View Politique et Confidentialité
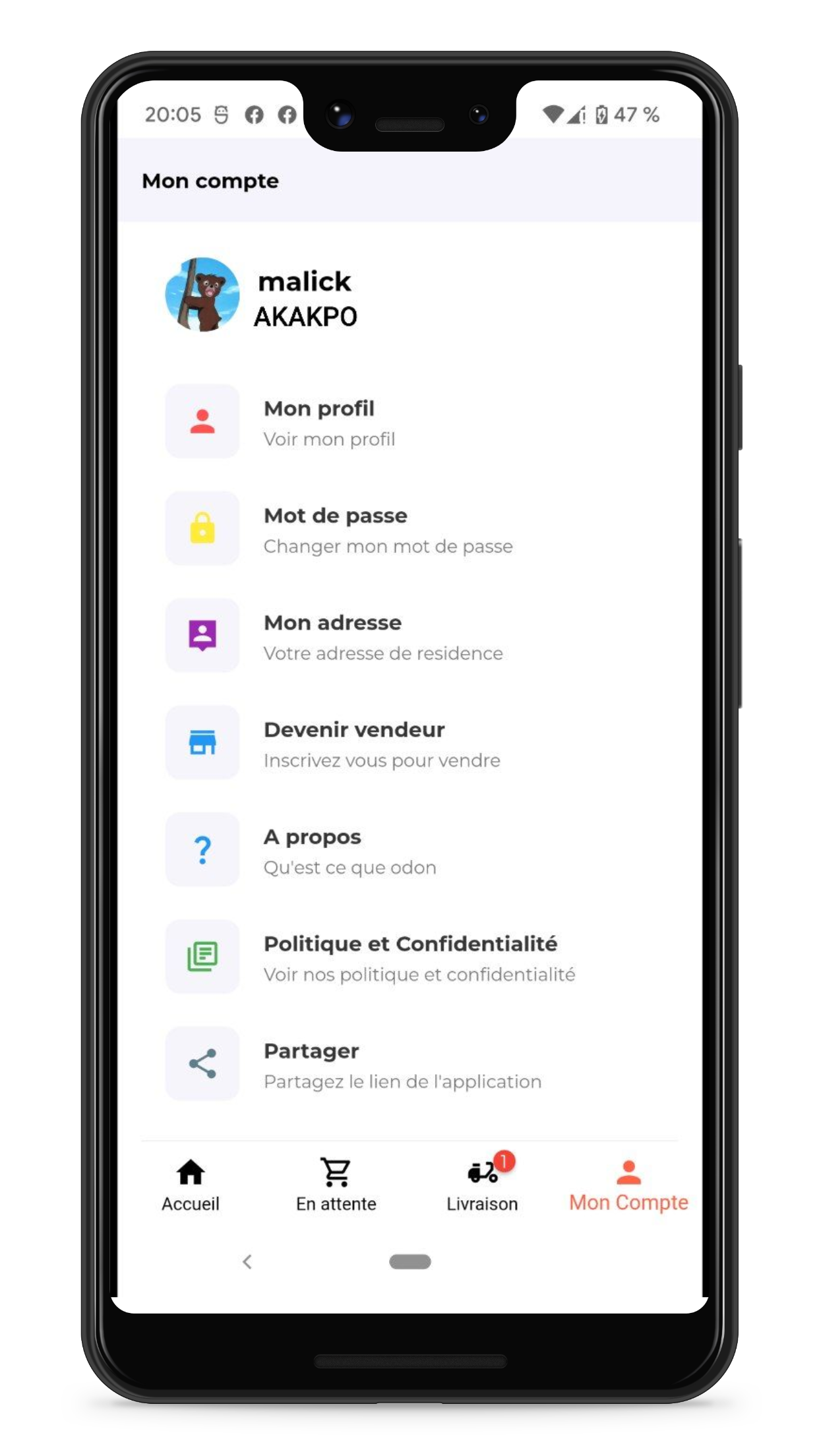Screen dimensions: 819x1456 pyautogui.click(x=410, y=957)
